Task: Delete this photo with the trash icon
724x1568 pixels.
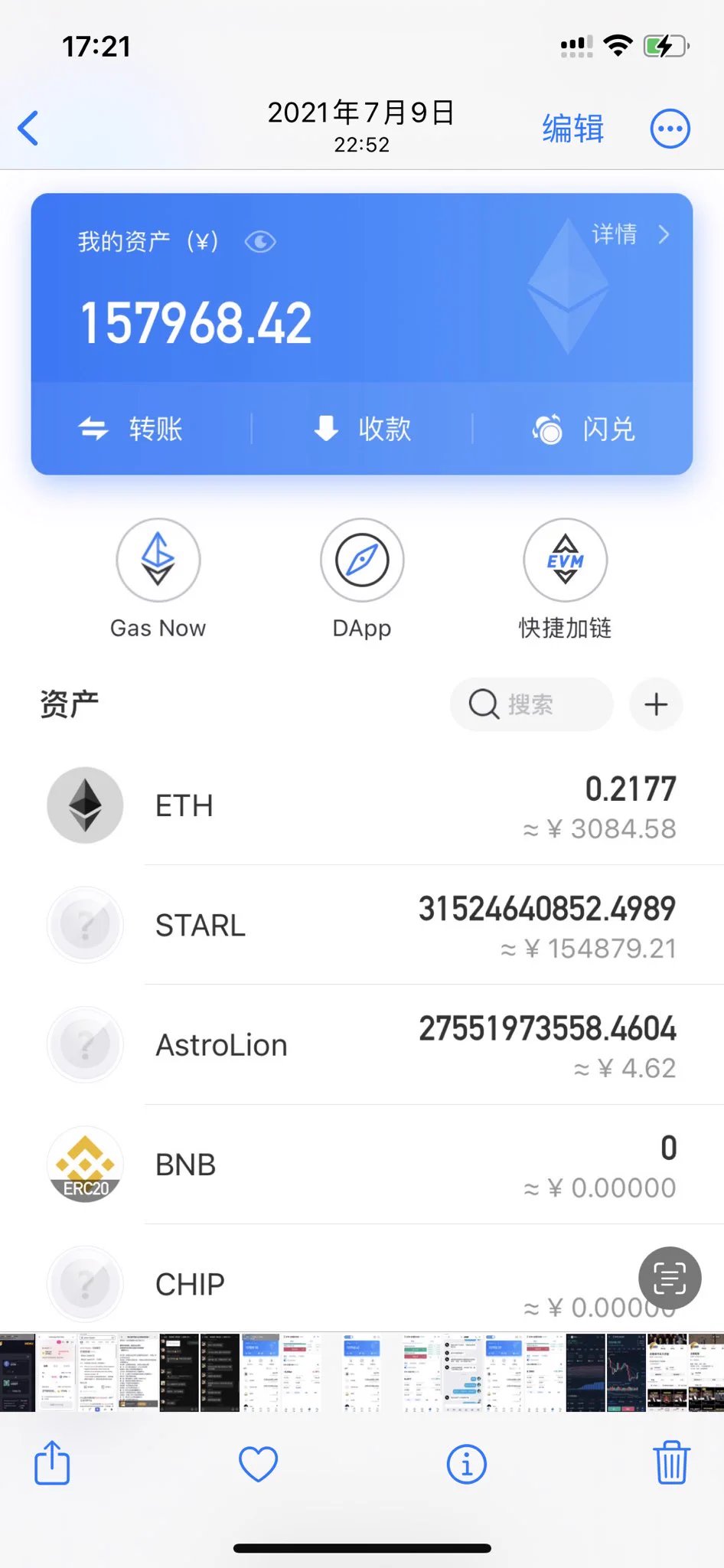Action: point(671,1462)
